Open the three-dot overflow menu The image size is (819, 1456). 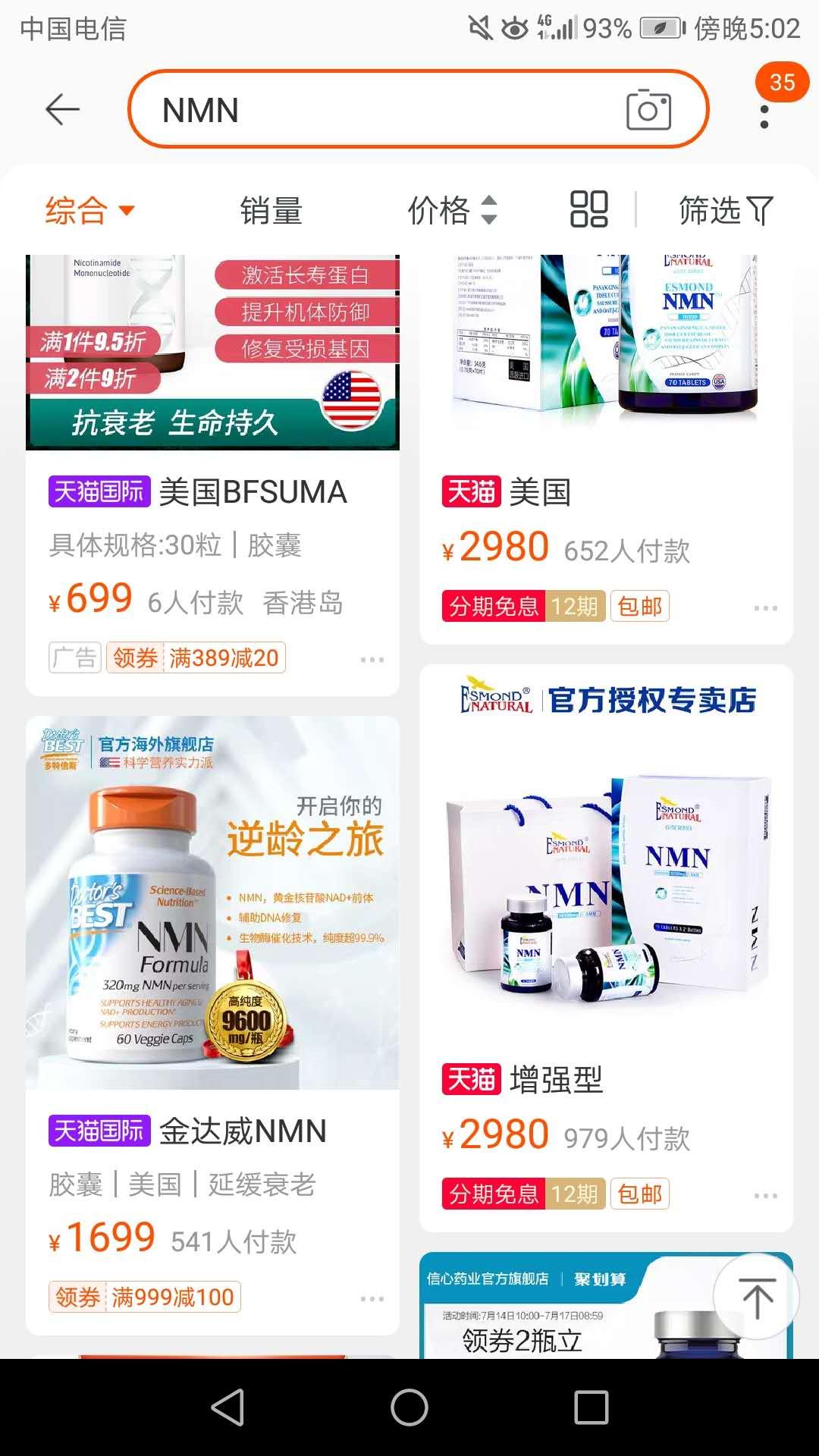(764, 118)
